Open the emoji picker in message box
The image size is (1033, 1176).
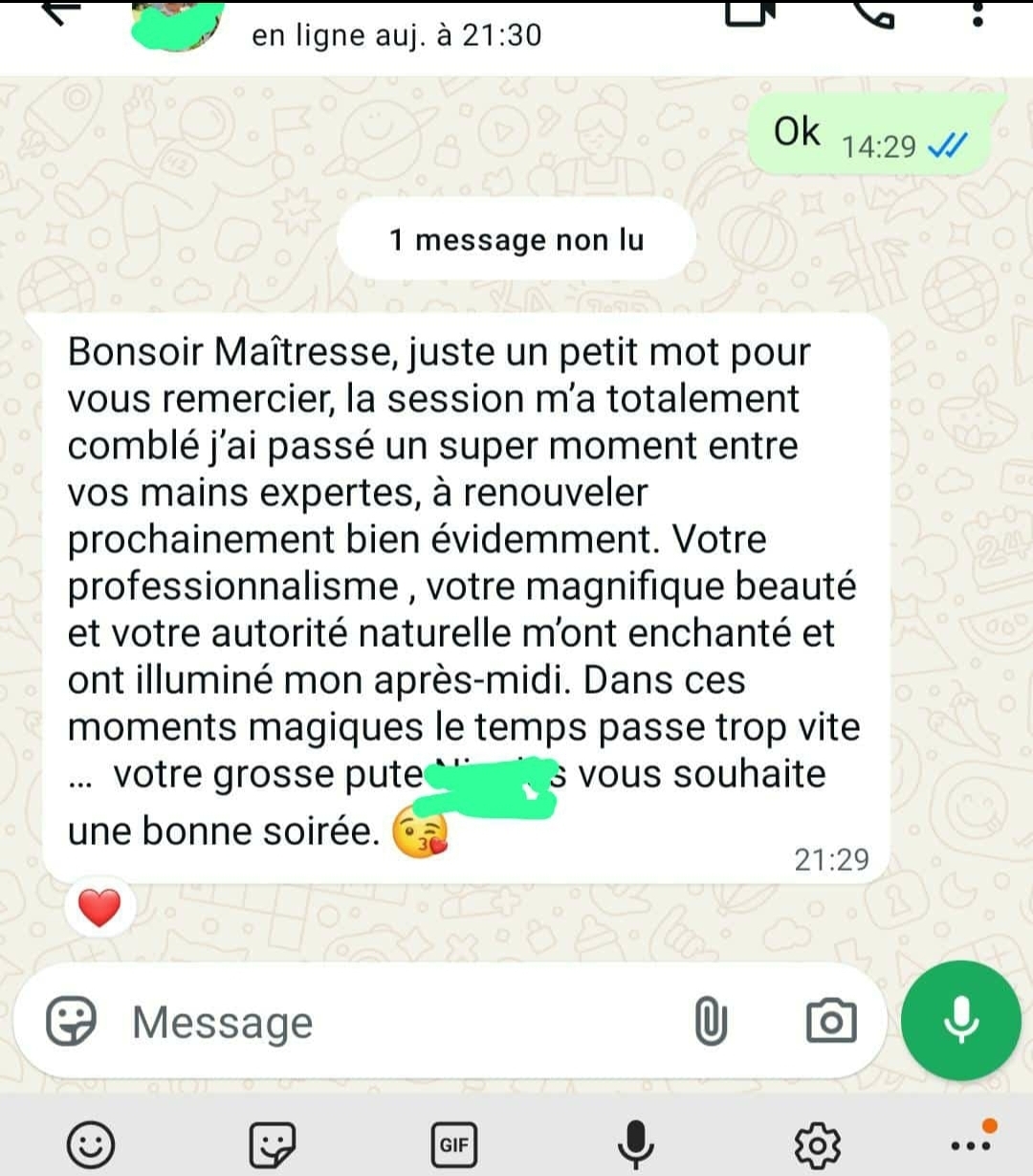click(72, 1022)
